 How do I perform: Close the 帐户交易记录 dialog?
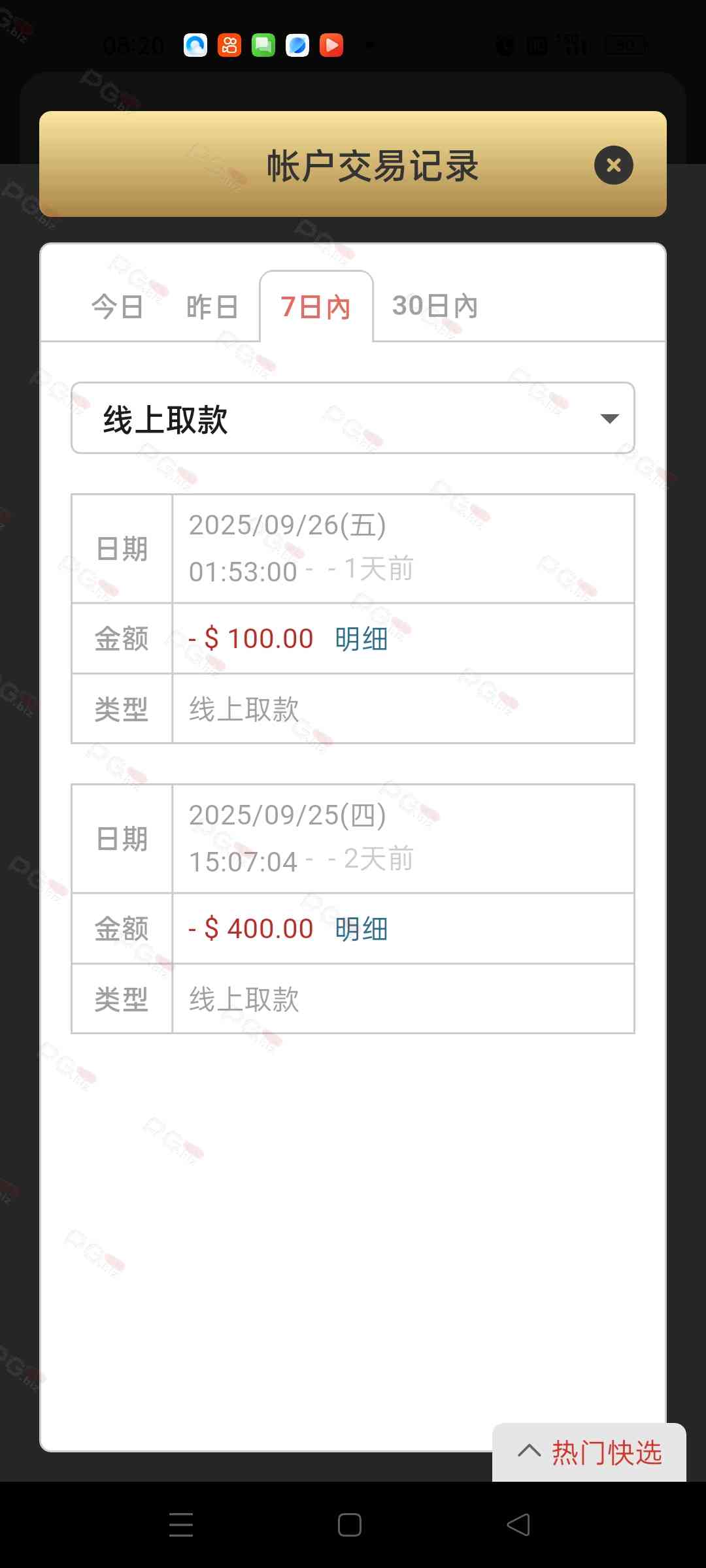(613, 165)
